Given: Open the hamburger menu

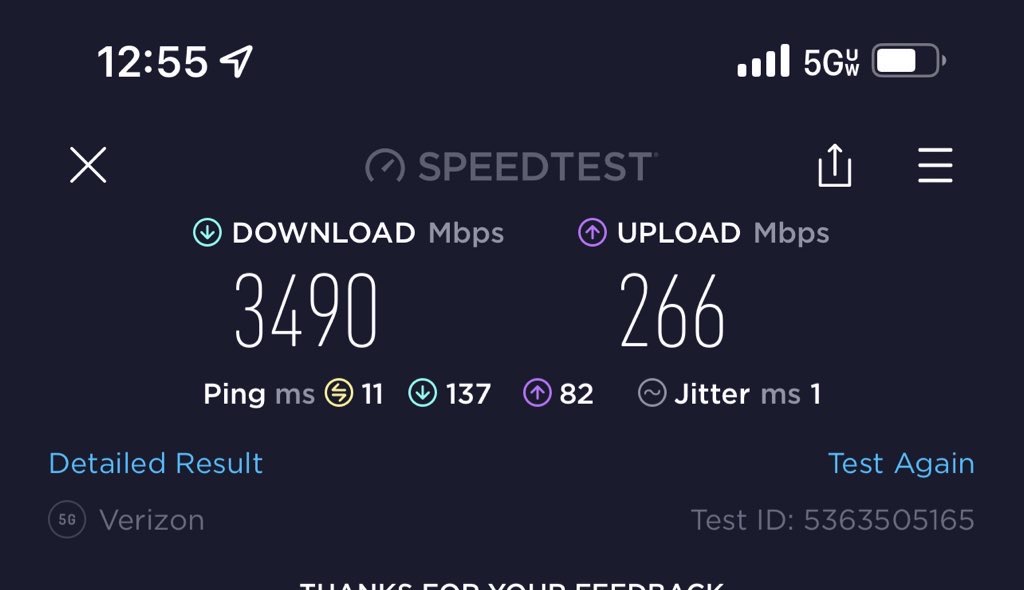Looking at the screenshot, I should (x=935, y=165).
